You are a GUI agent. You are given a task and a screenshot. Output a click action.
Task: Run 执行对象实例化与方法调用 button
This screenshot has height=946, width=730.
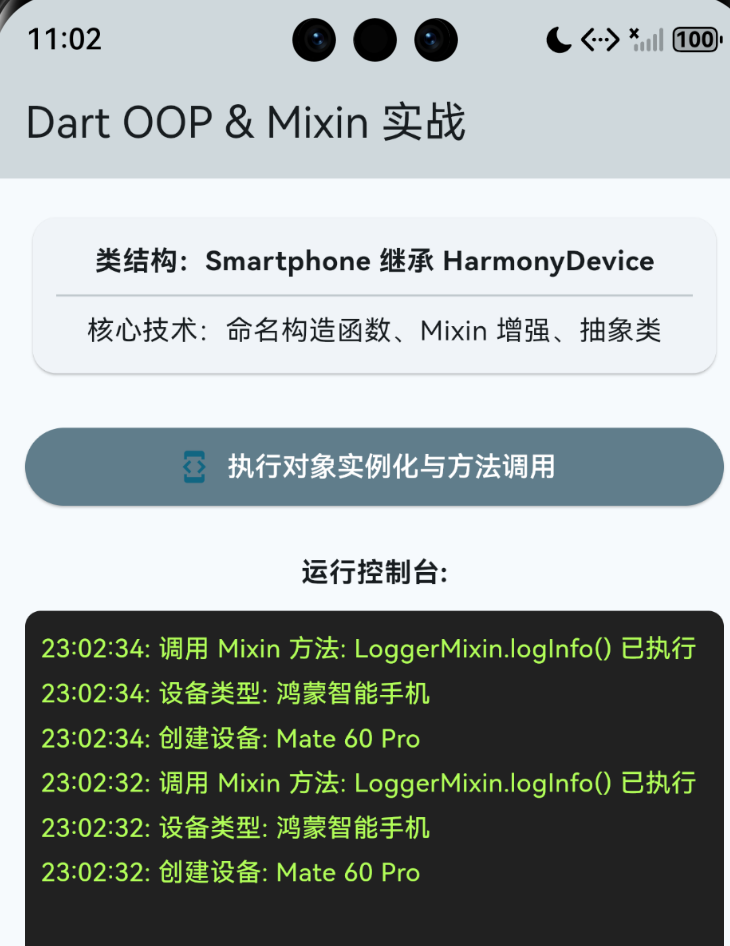374,467
